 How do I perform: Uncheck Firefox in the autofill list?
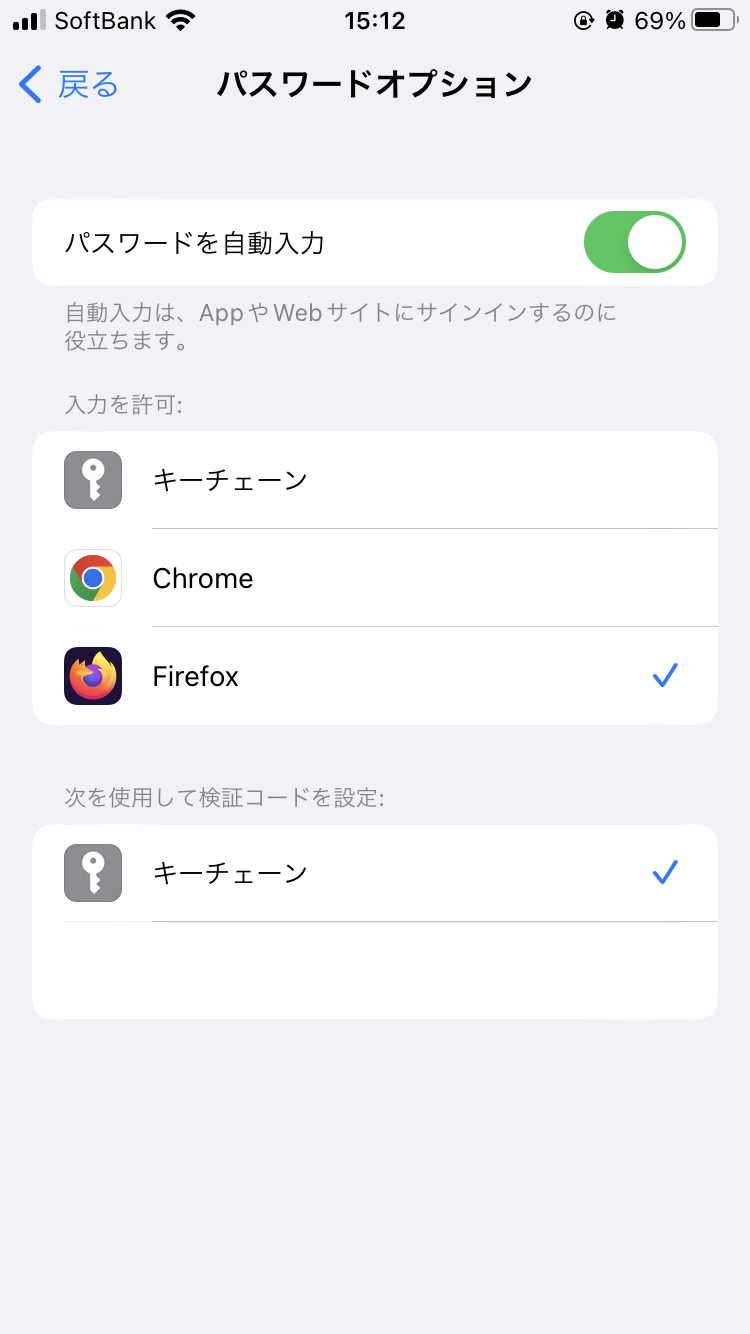pos(375,676)
